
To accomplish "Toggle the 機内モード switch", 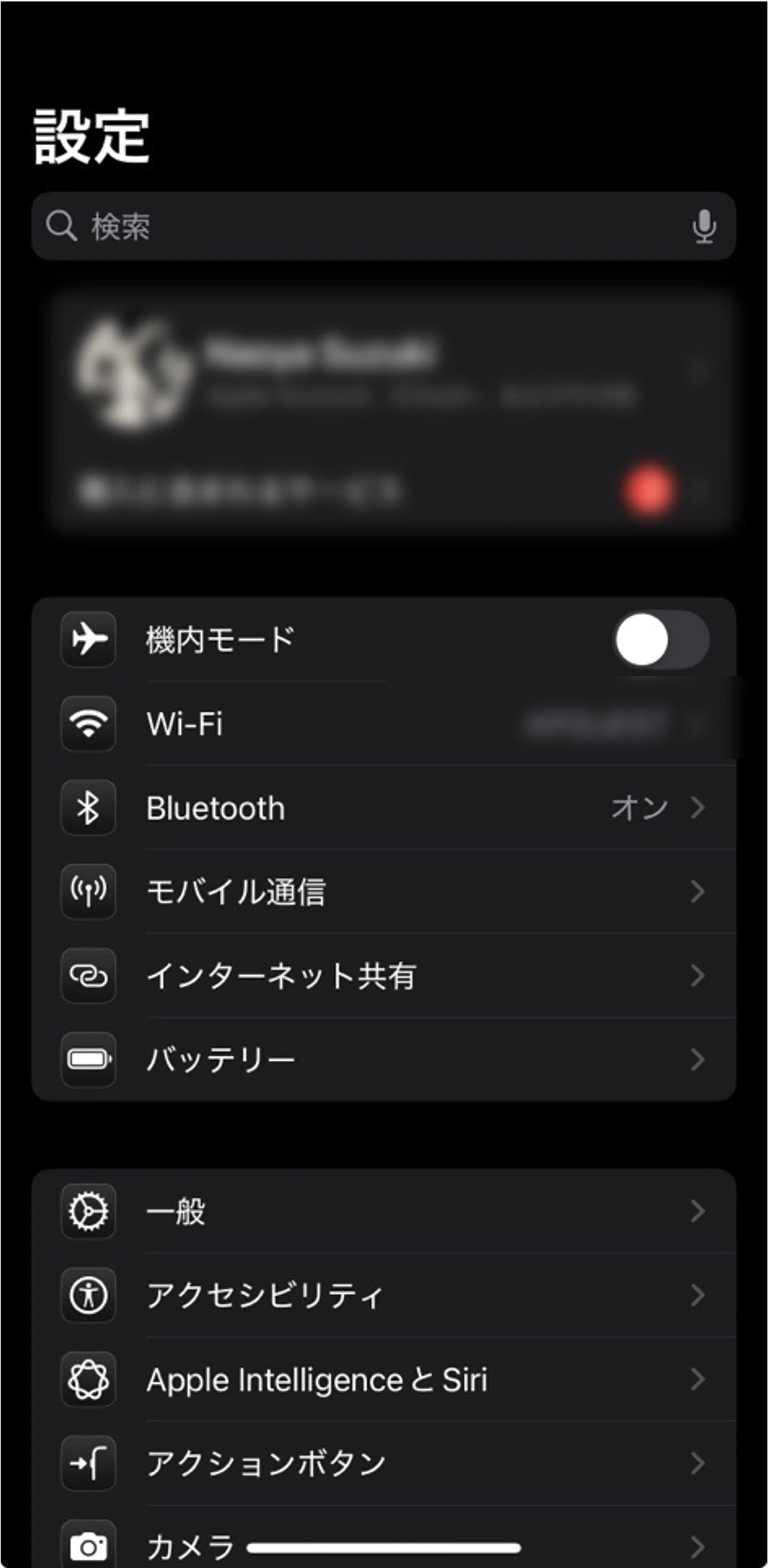I will (x=661, y=640).
